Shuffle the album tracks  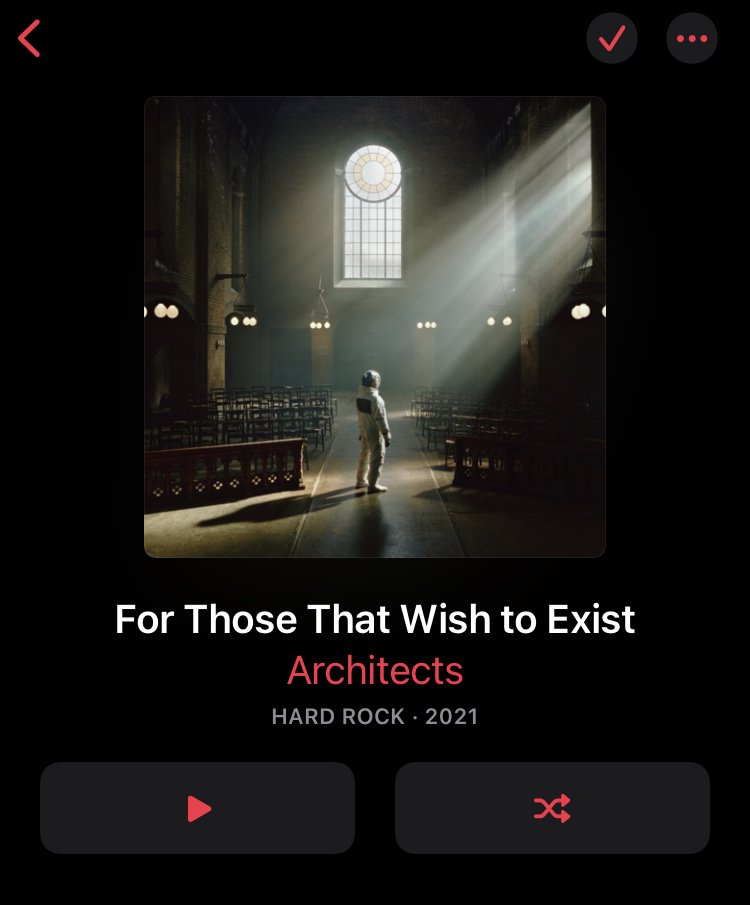click(x=552, y=808)
